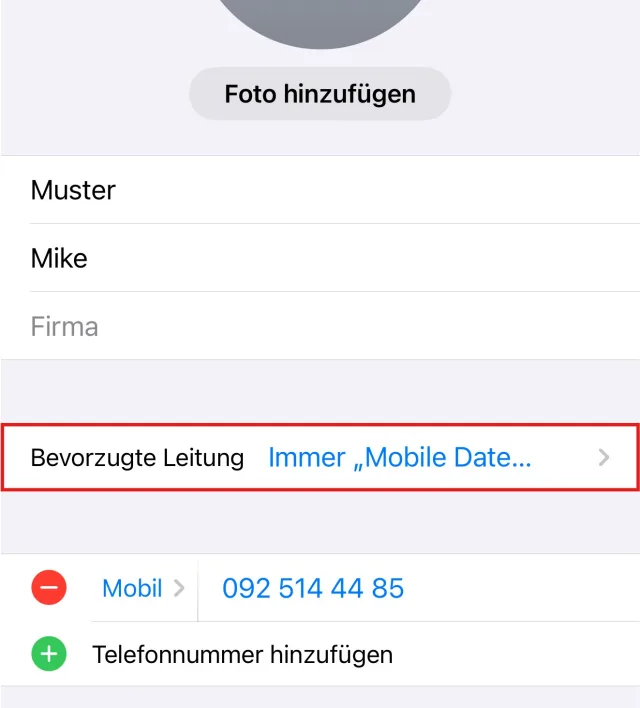This screenshot has height=708, width=640.
Task: Remove the Mobil phone number with red minus
Action: (48, 588)
